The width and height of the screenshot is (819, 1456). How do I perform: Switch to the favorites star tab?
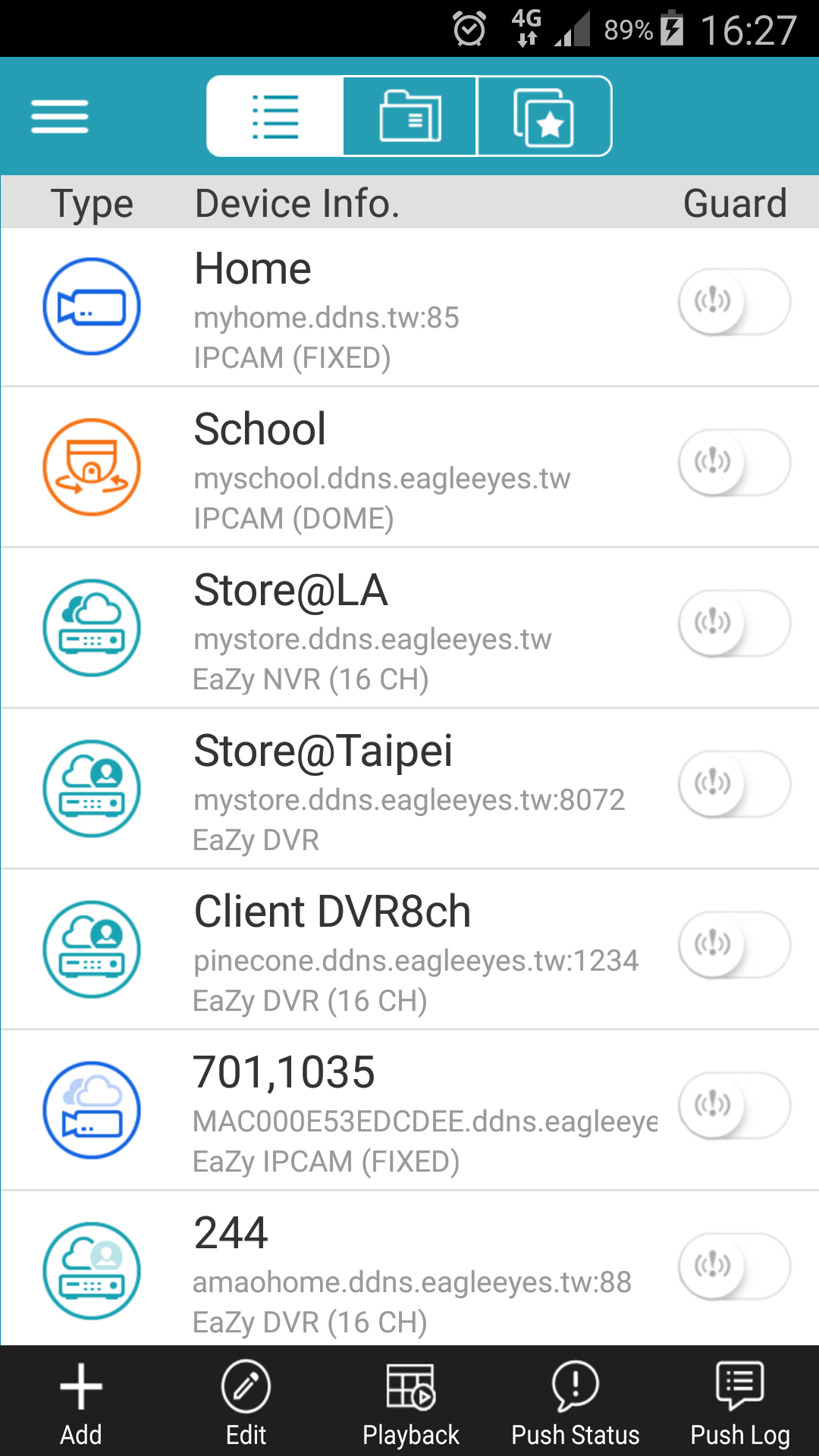(x=544, y=116)
